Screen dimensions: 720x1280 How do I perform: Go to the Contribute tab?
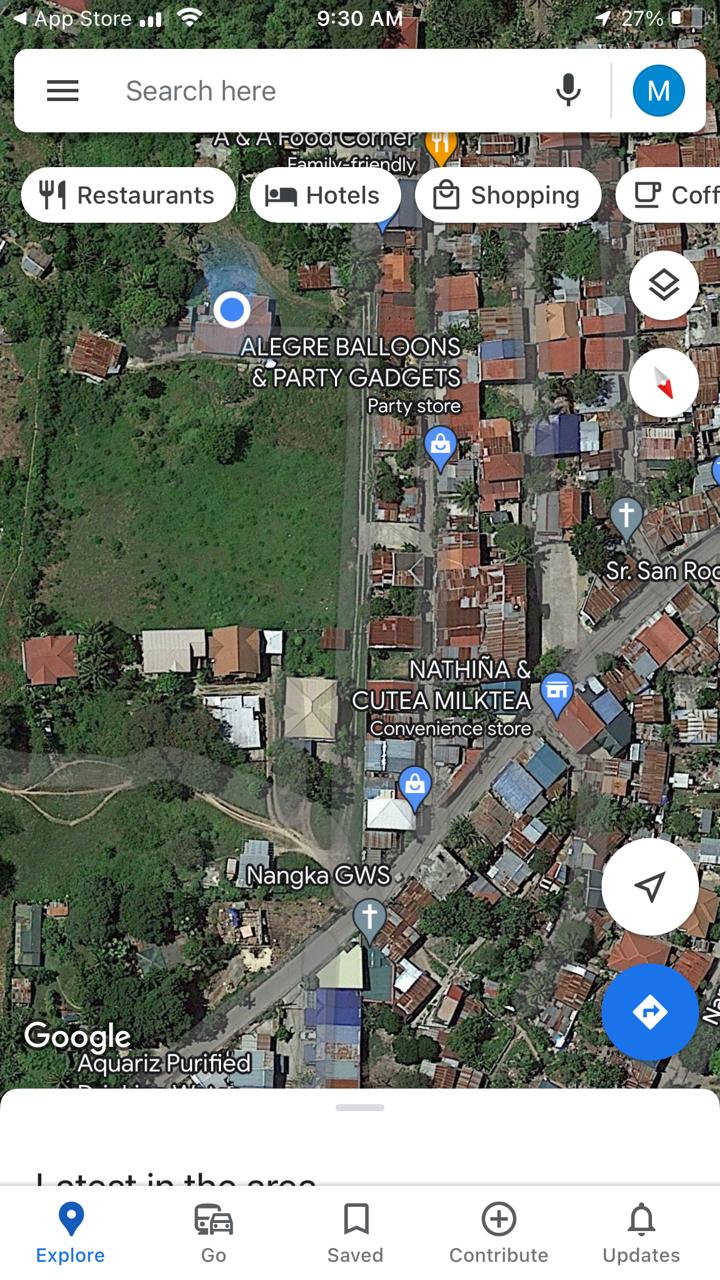498,1232
